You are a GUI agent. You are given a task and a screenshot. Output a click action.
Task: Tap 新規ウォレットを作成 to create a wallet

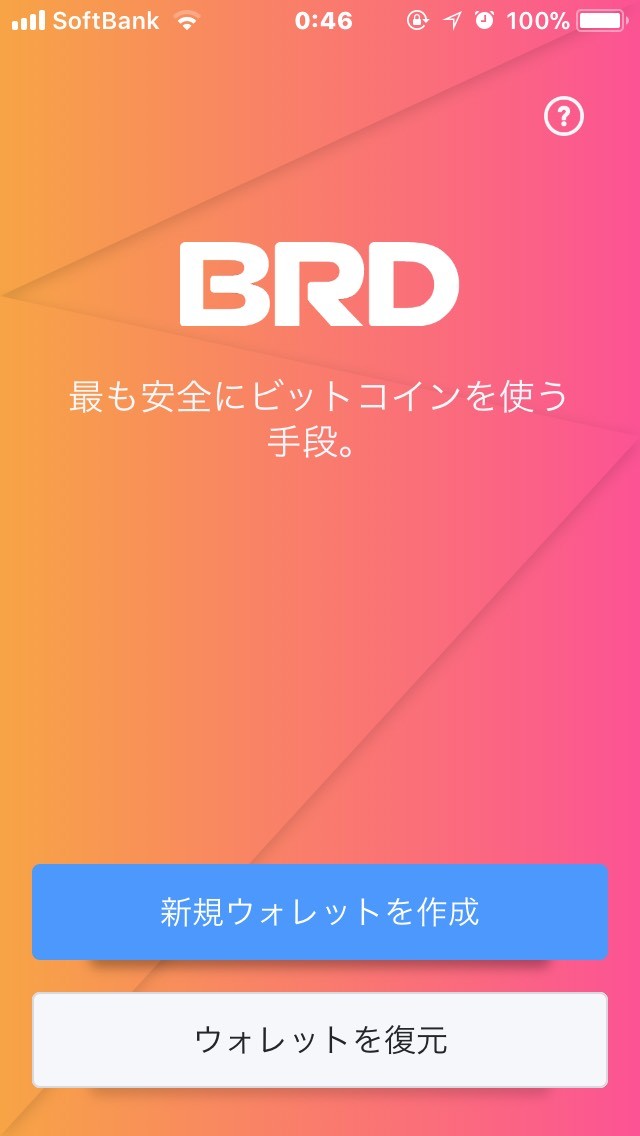[320, 912]
